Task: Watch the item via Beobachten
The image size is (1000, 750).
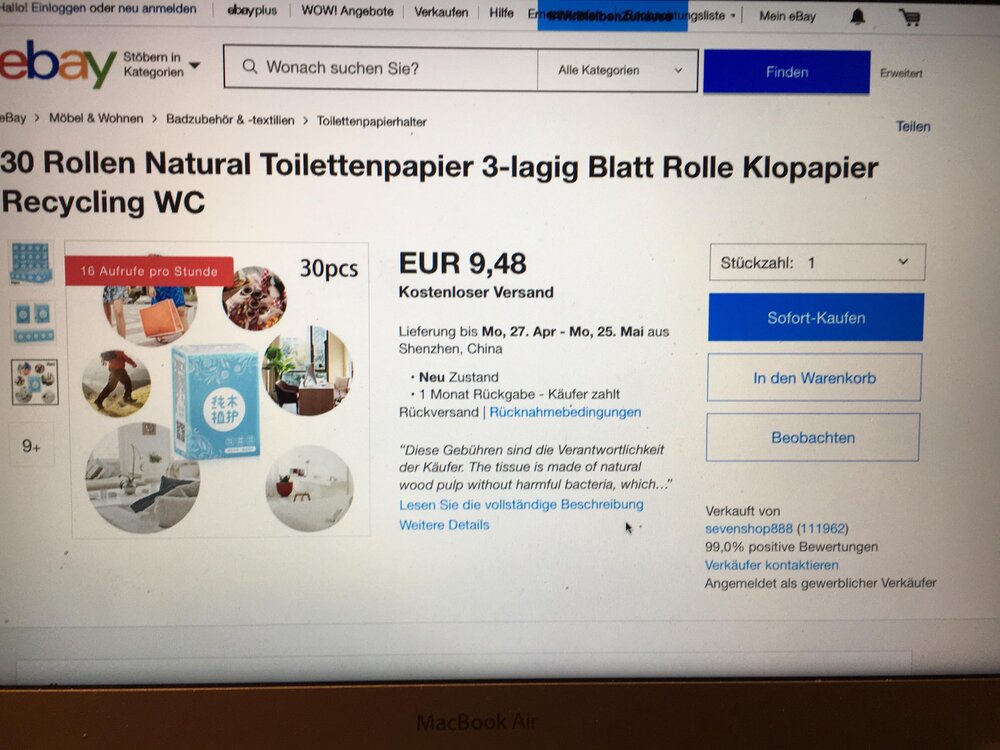Action: pyautogui.click(x=812, y=438)
